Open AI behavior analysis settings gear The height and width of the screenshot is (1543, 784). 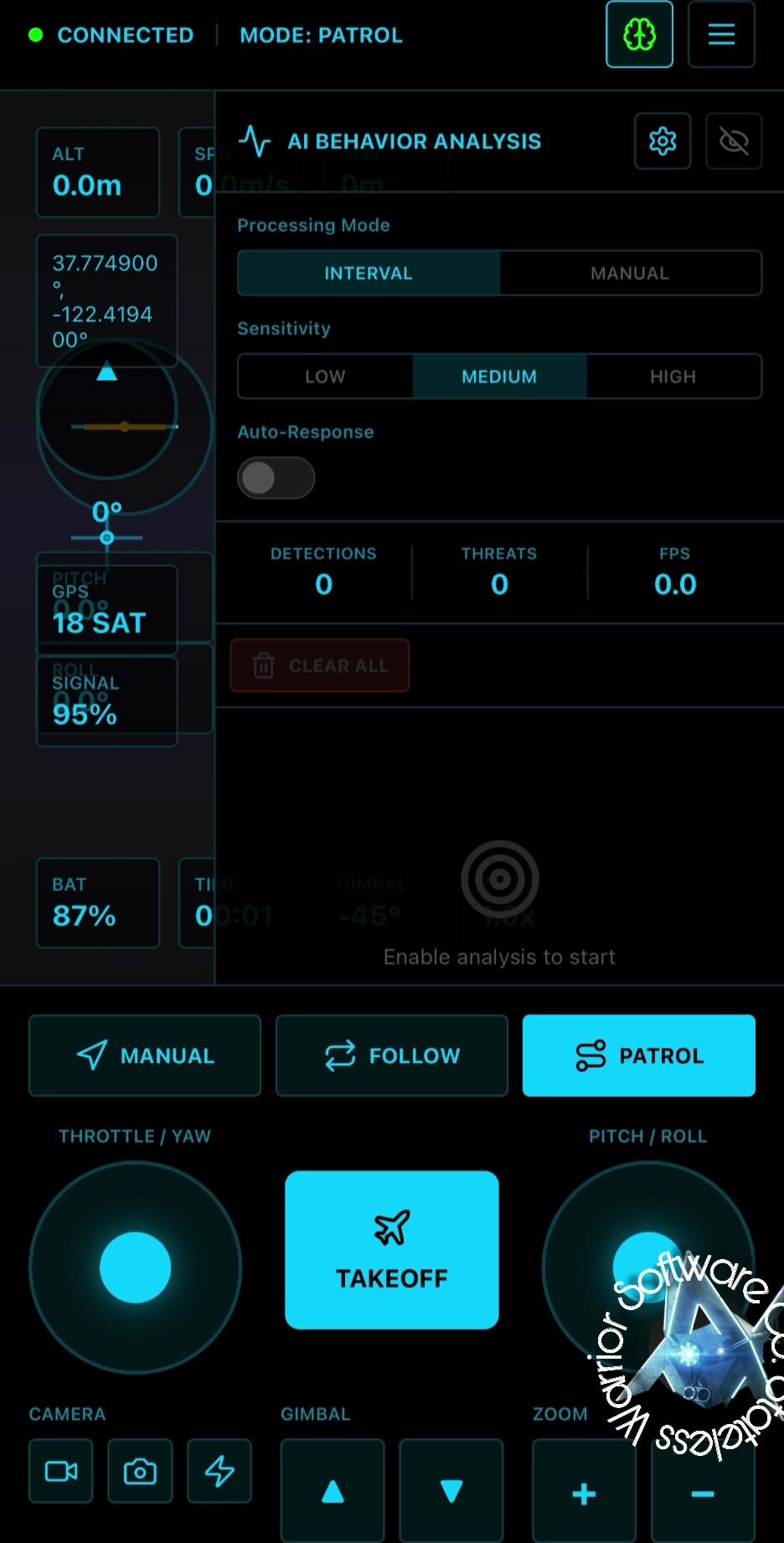pos(663,141)
